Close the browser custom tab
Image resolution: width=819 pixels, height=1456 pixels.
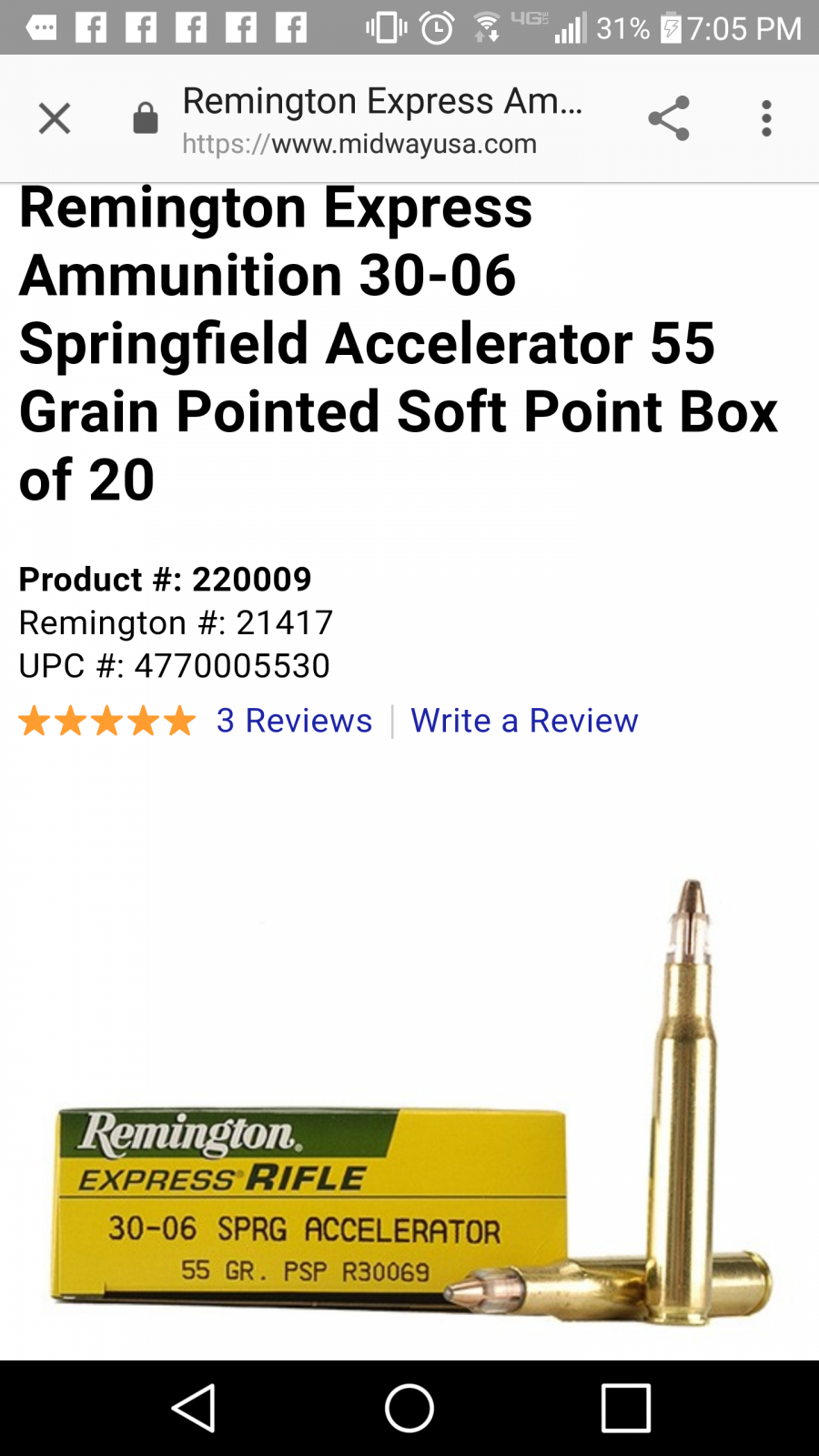pos(55,118)
